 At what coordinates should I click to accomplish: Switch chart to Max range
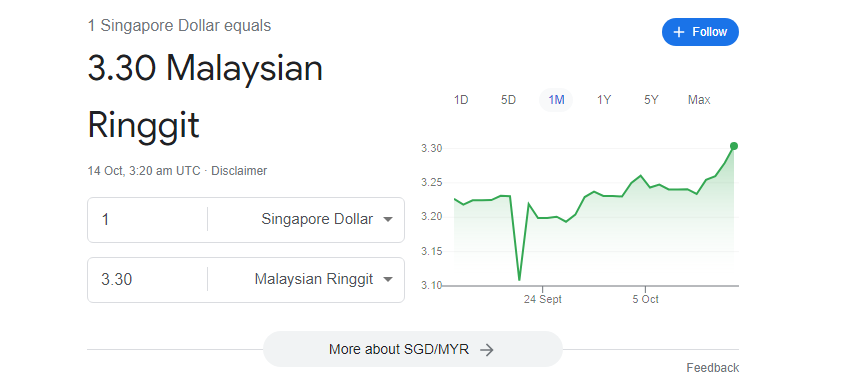click(x=699, y=100)
